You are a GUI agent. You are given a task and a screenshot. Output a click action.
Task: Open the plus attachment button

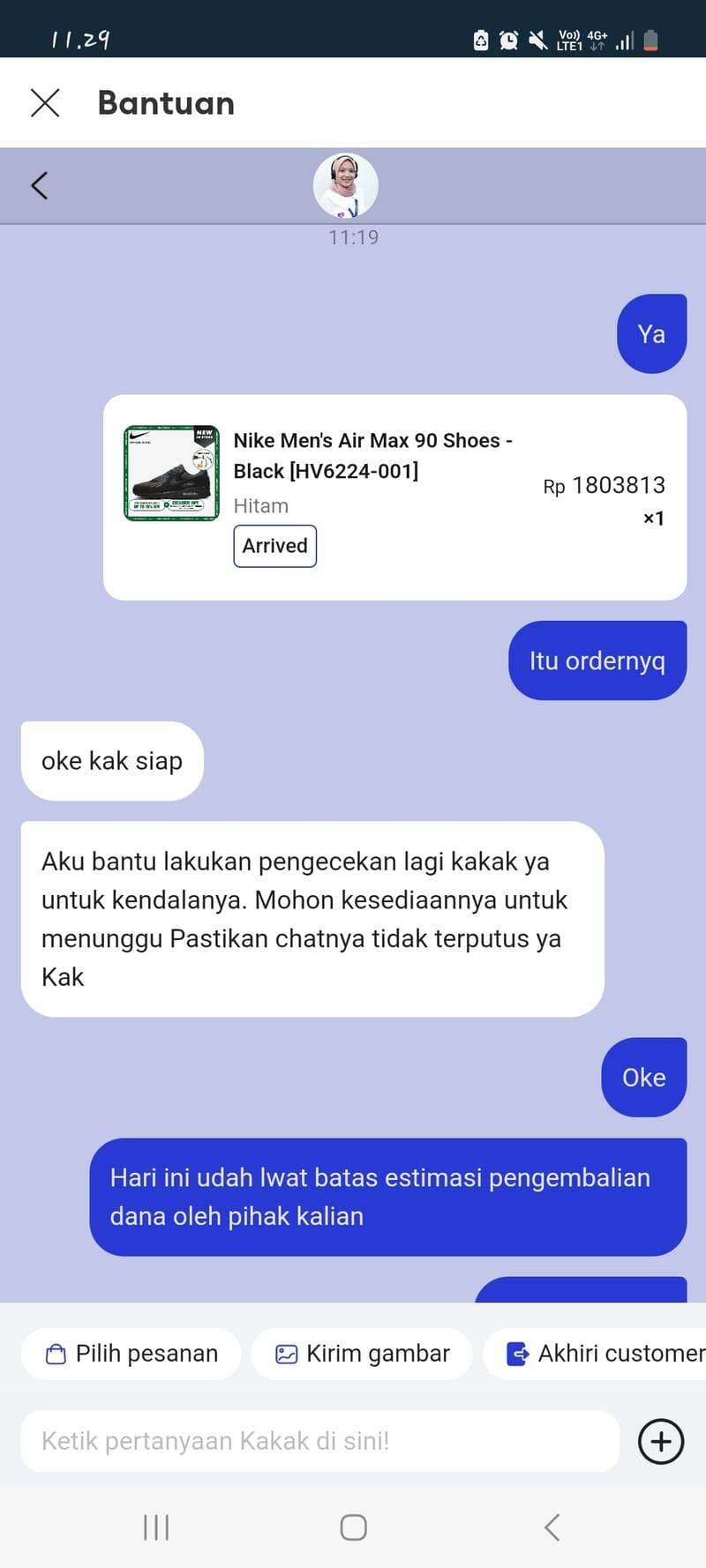point(661,1441)
